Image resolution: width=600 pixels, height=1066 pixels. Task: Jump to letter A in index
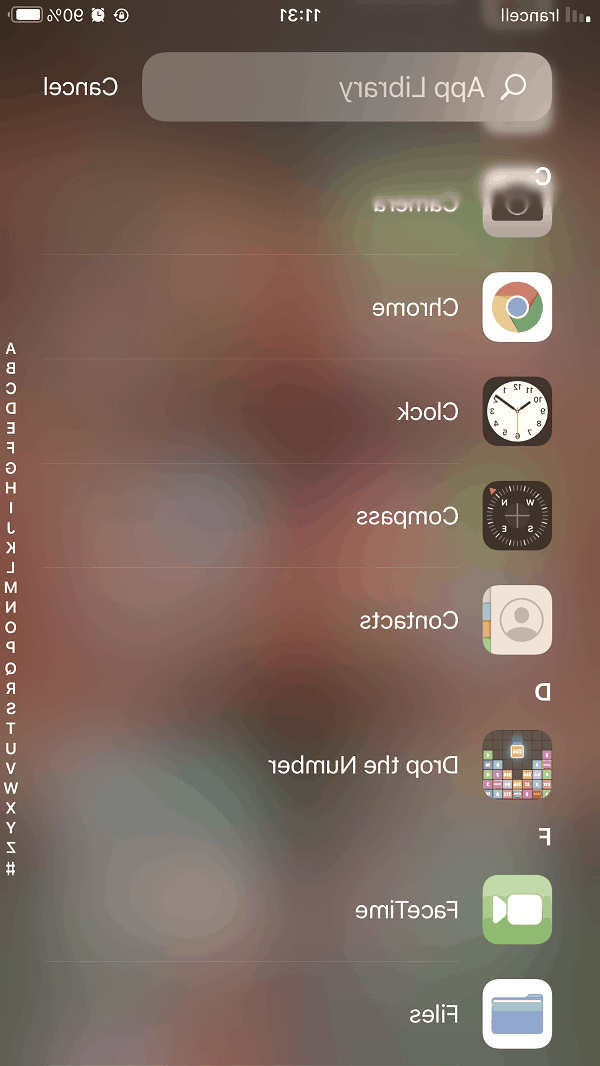pyautogui.click(x=11, y=348)
